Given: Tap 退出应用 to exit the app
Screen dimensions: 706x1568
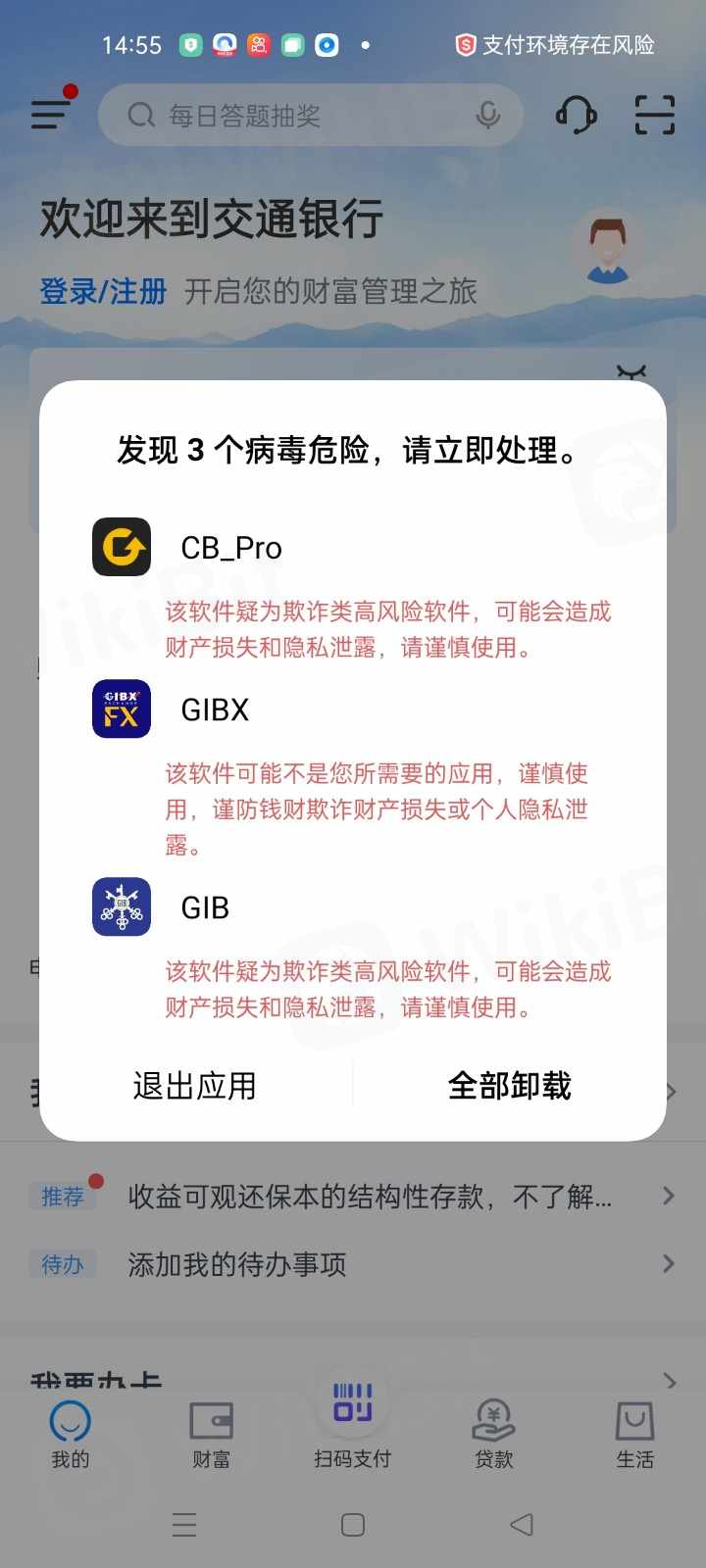Looking at the screenshot, I should [195, 1086].
